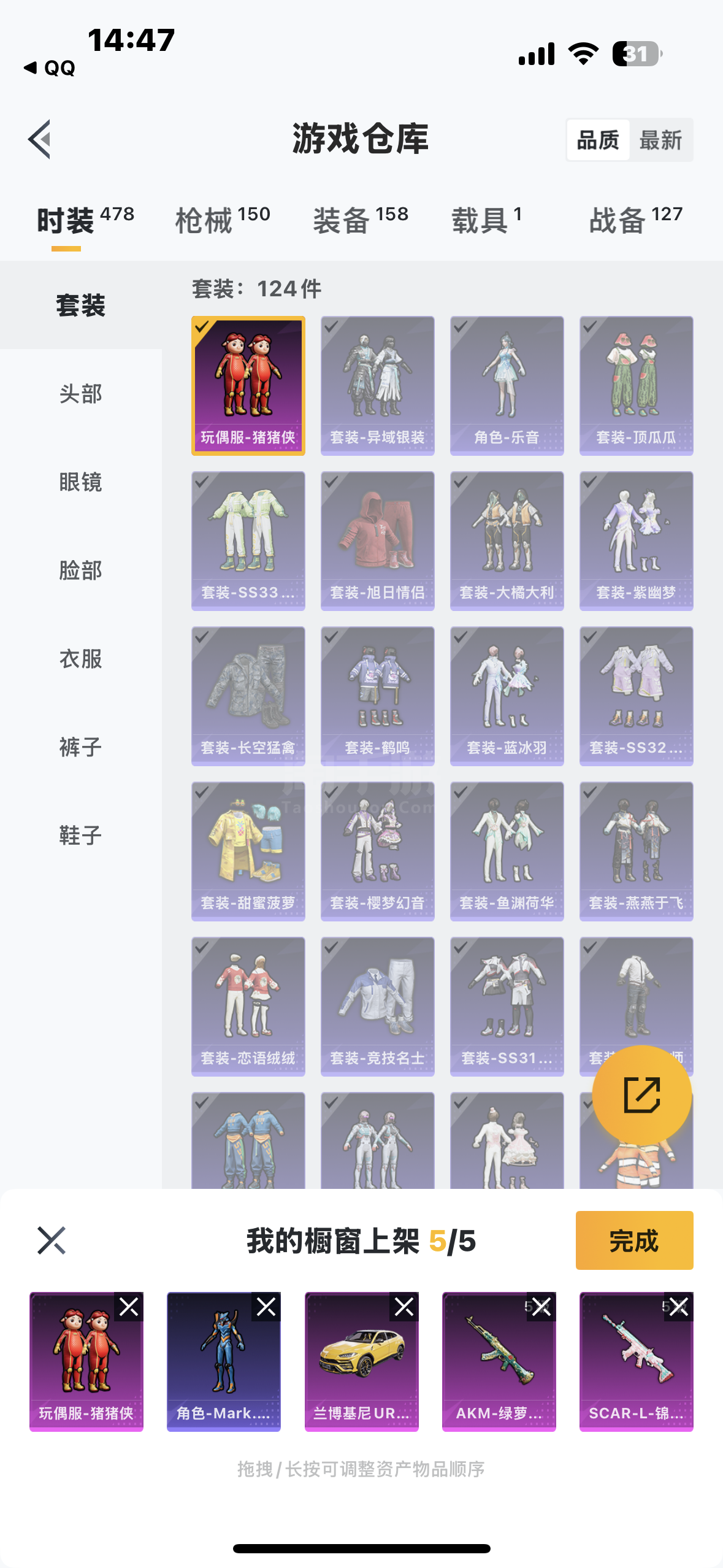Sort by 最新

click(x=660, y=140)
